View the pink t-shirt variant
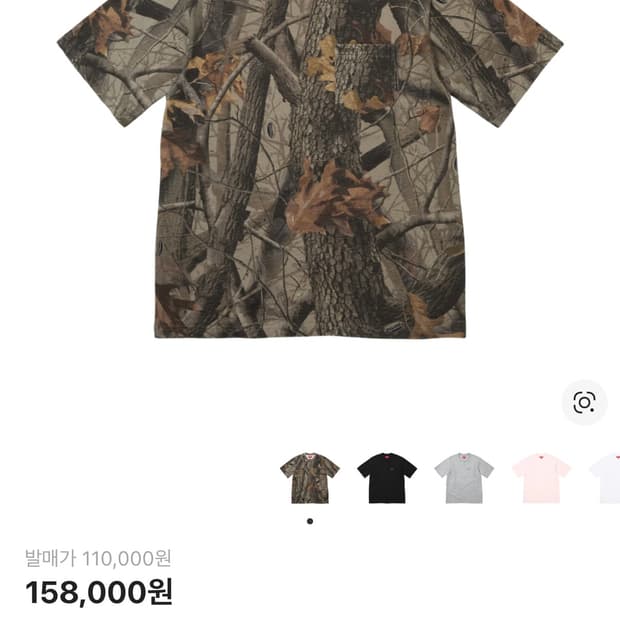The height and width of the screenshot is (620, 620). pyautogui.click(x=541, y=478)
